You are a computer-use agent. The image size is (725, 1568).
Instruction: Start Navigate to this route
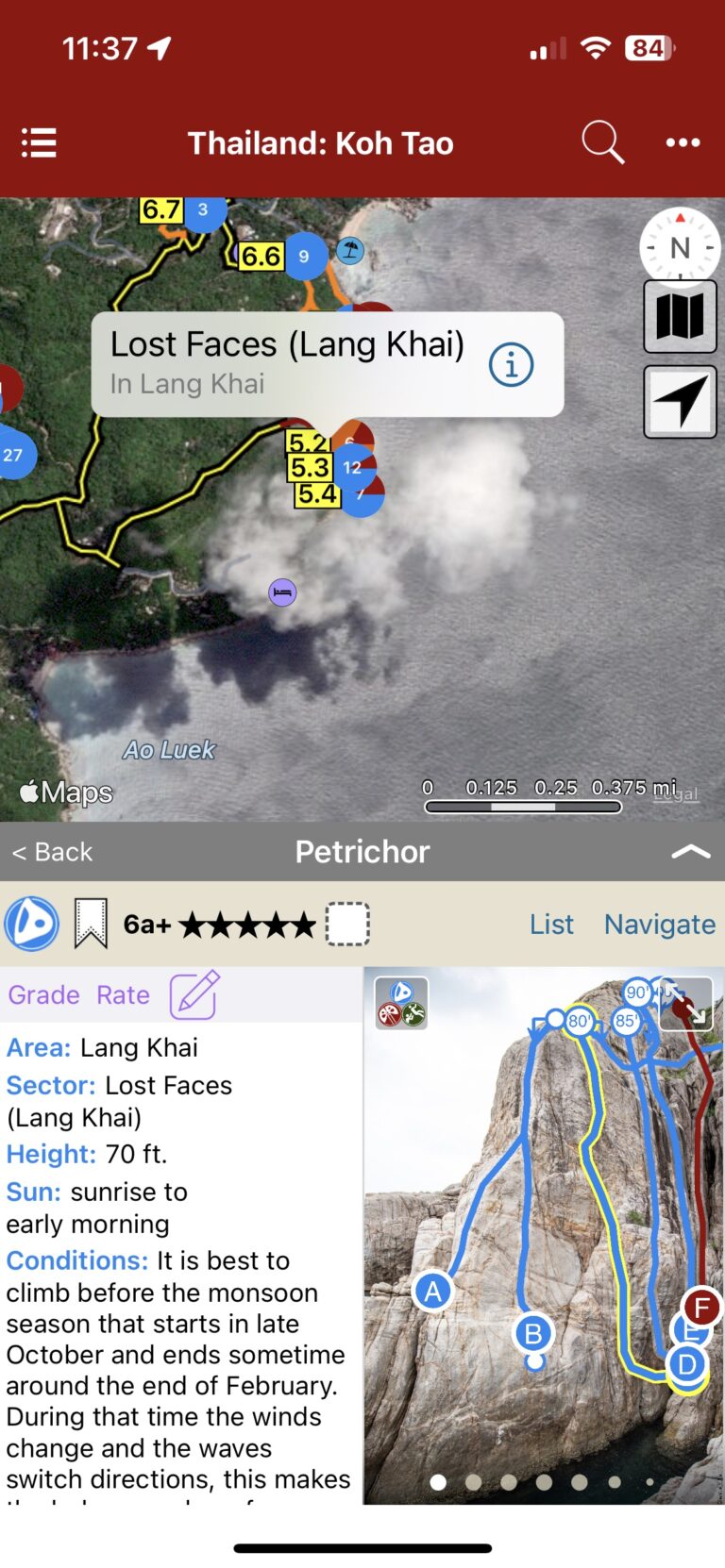[x=659, y=925]
